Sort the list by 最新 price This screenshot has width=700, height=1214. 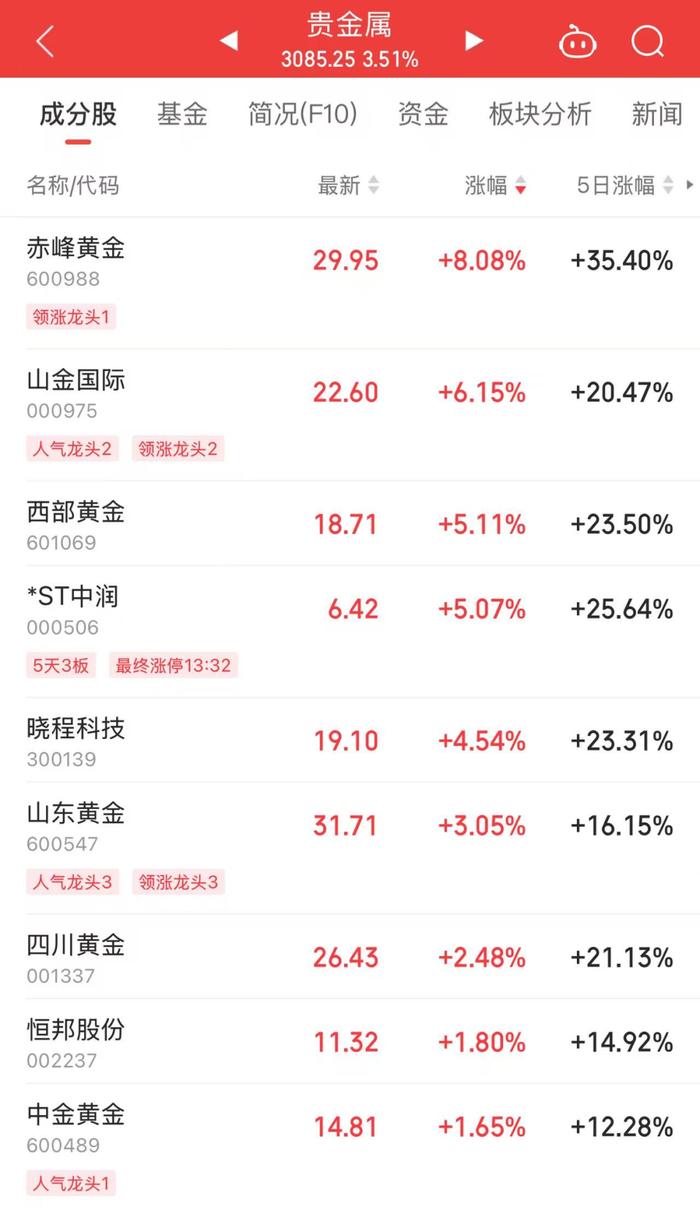point(348,185)
